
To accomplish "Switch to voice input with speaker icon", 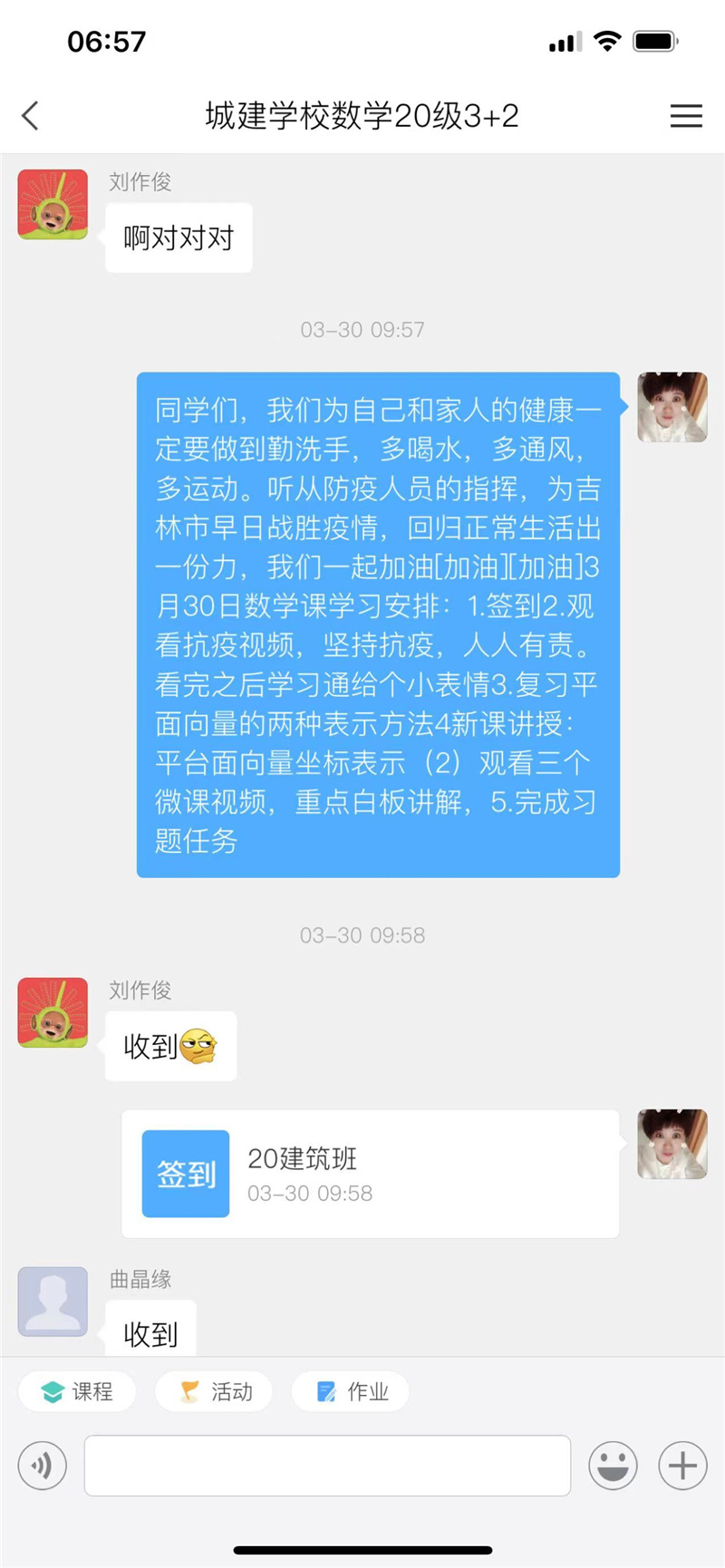I will click(42, 1465).
